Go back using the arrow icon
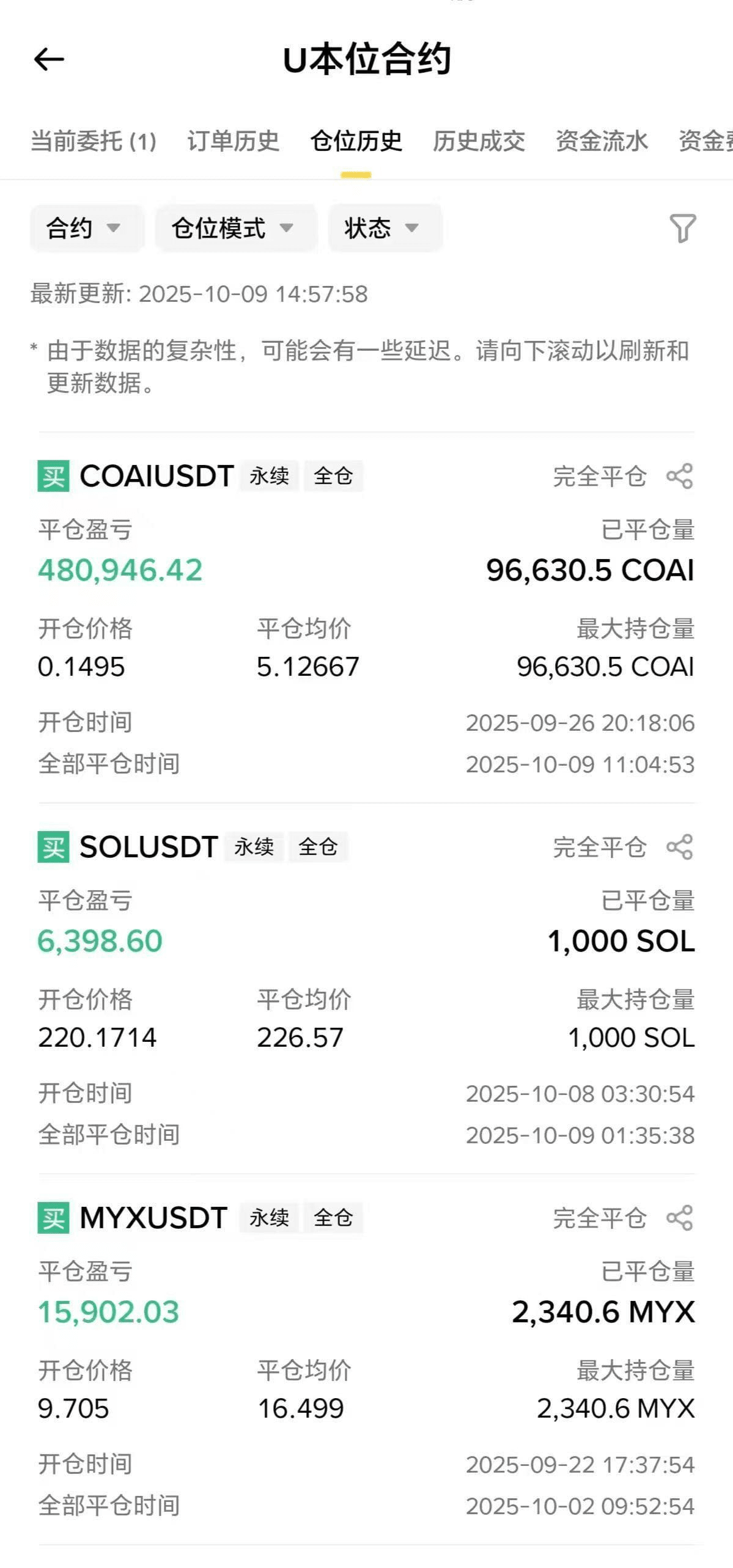 [49, 59]
